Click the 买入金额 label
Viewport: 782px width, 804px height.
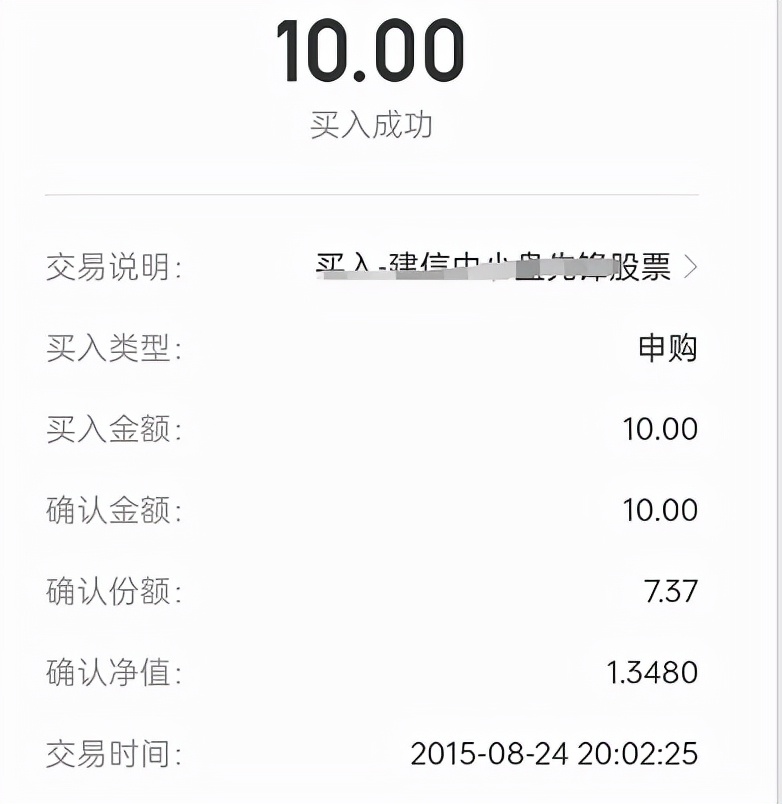[x=110, y=428]
